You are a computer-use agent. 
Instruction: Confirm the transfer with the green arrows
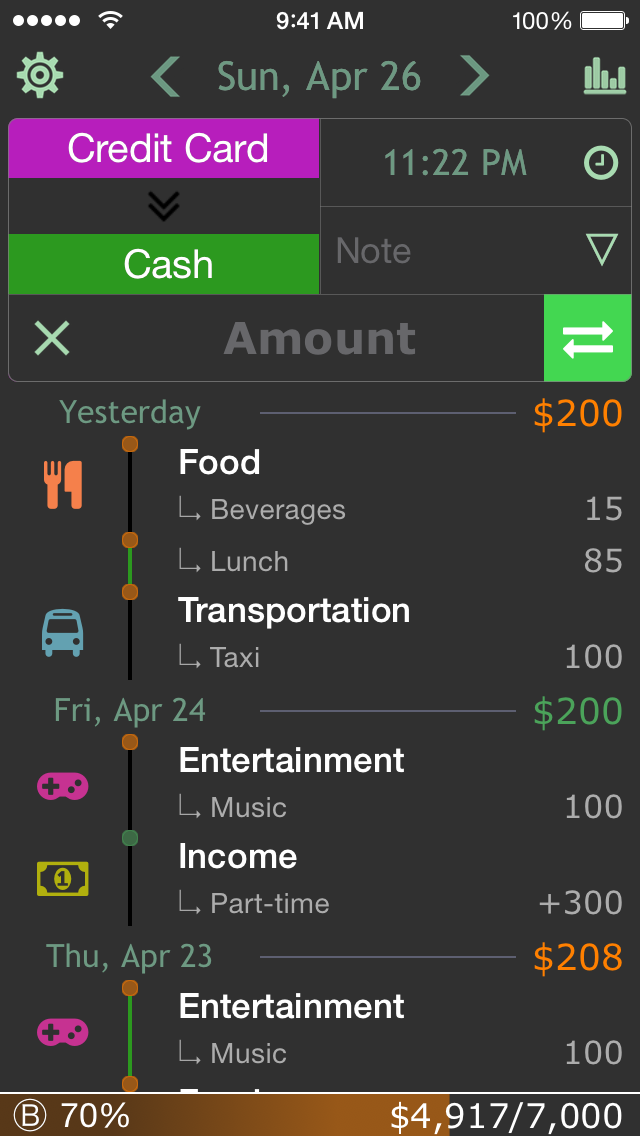tap(588, 338)
